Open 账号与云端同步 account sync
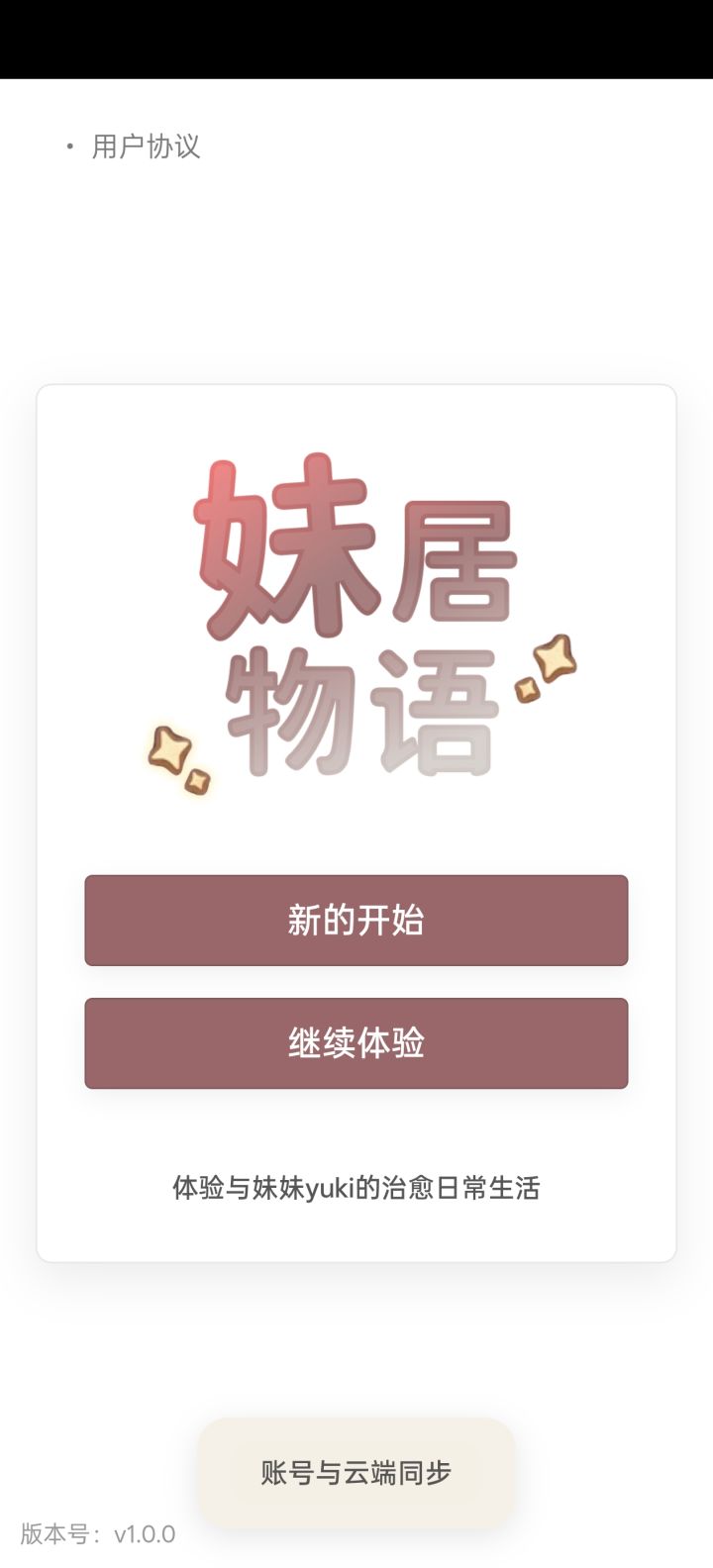The image size is (713, 1568). 356,1472
